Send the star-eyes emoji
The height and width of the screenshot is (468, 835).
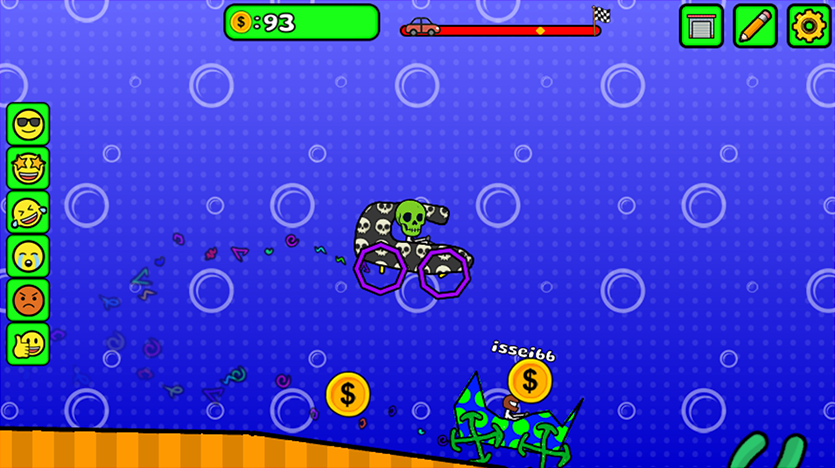[x=29, y=168]
